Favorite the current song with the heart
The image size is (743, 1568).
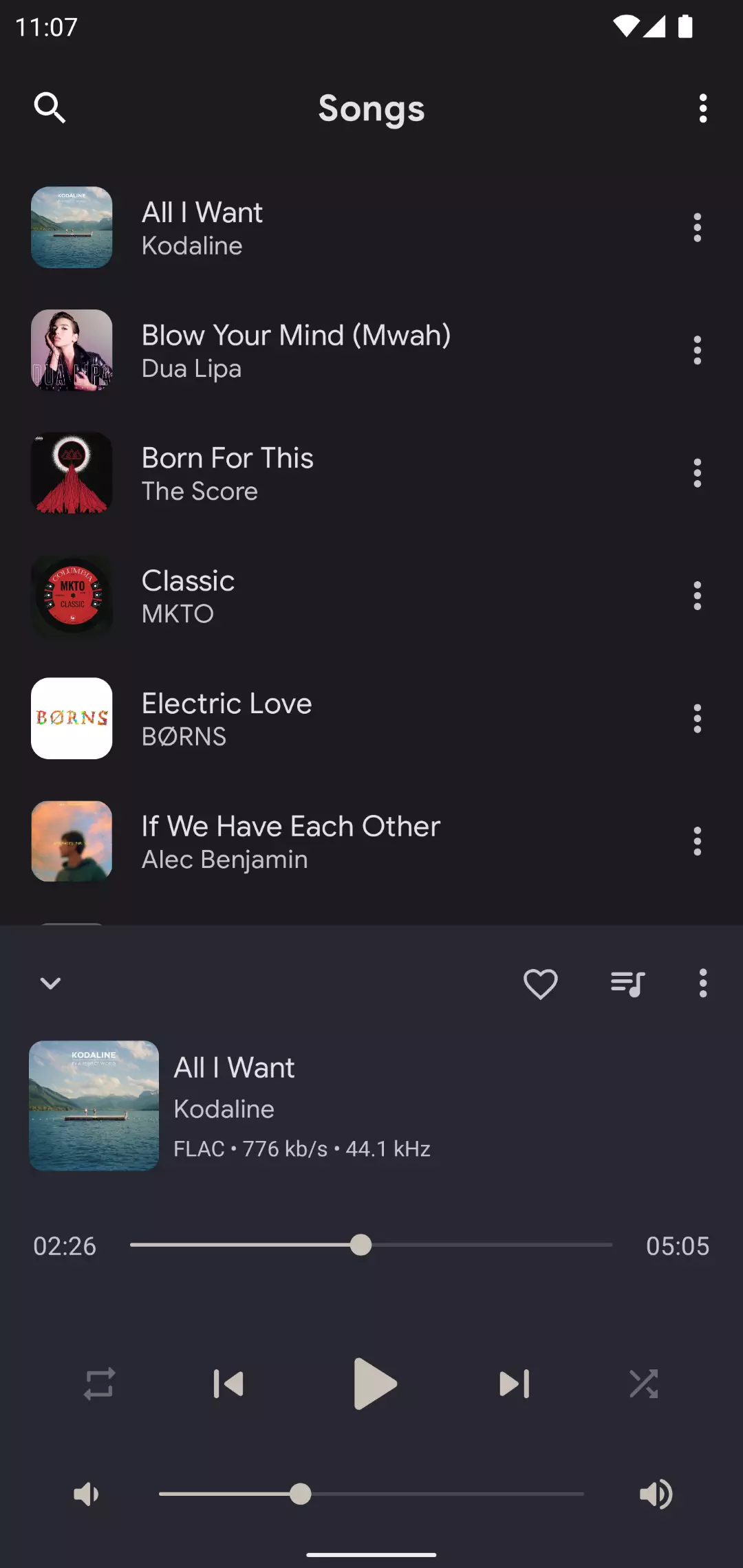[541, 984]
